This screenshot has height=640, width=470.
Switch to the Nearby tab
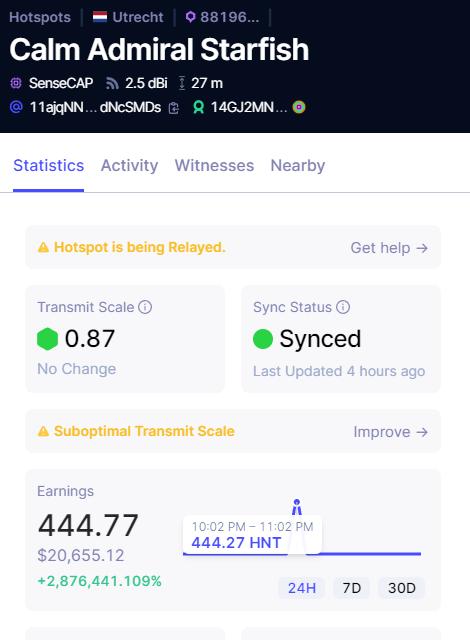pyautogui.click(x=298, y=166)
